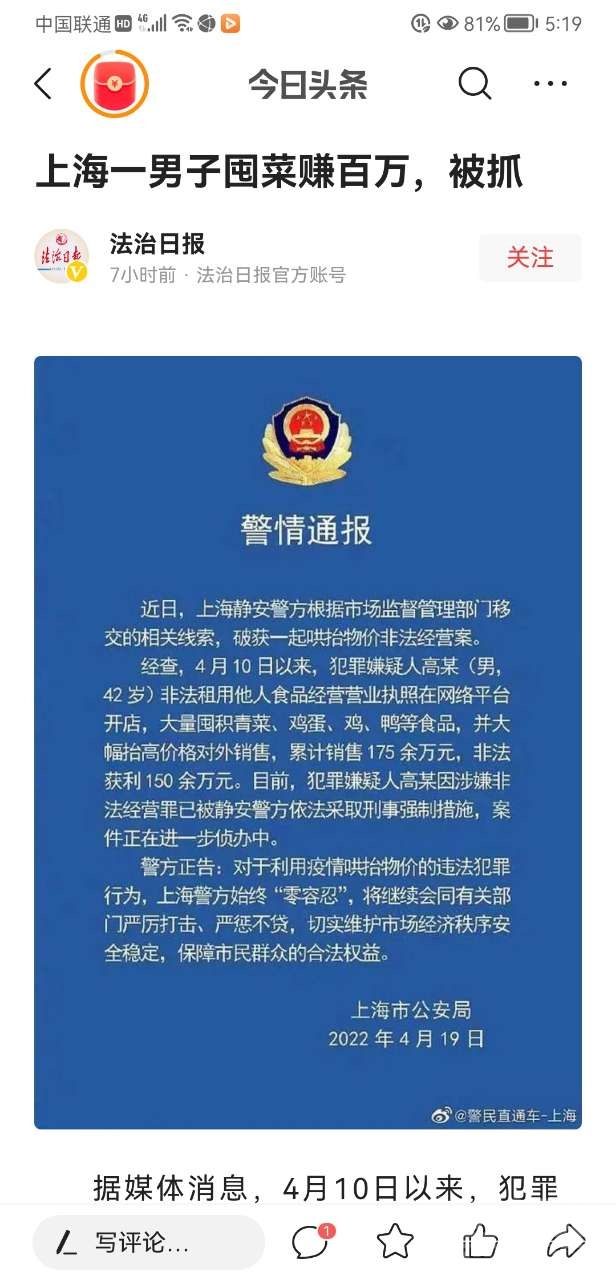This screenshot has height=1280, width=616.
Task: Follow 法治日报 with the 关注 button
Action: 530,258
